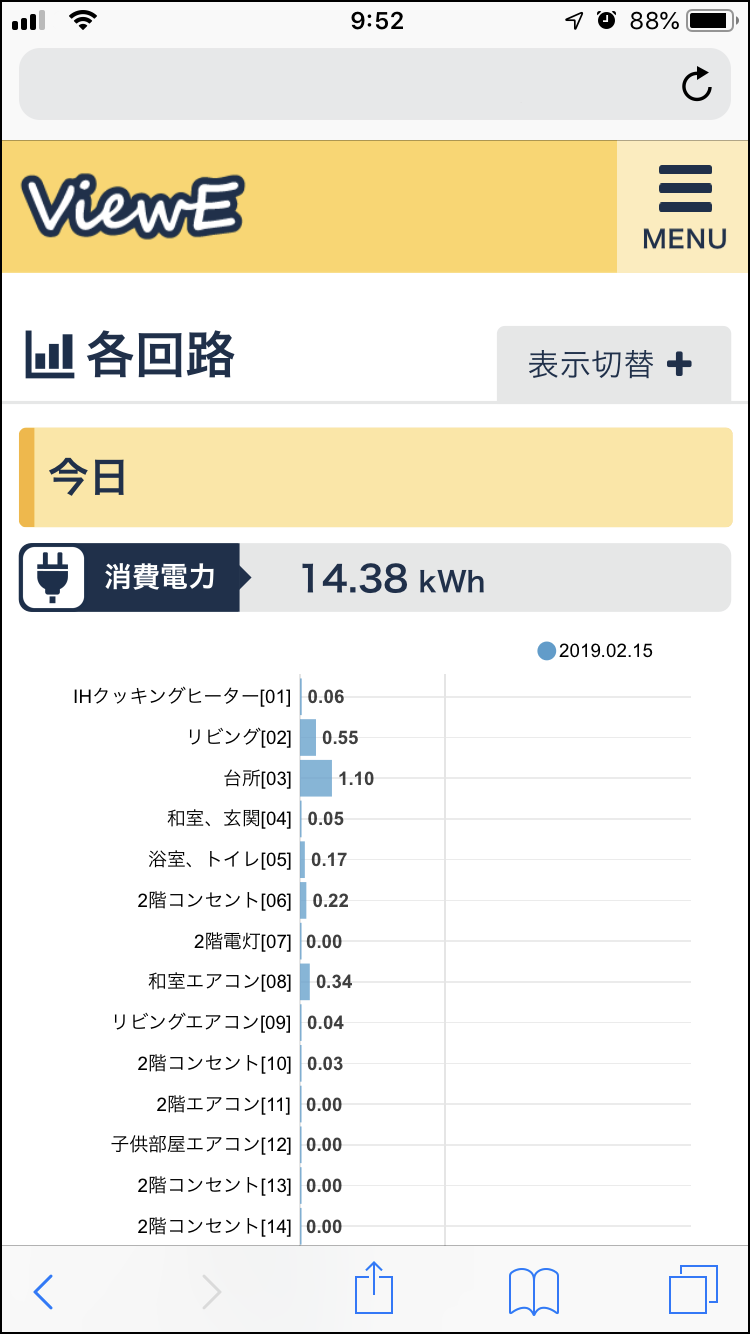Viewport: 750px width, 1334px height.
Task: Tap the Safari address bar
Action: click(x=375, y=84)
